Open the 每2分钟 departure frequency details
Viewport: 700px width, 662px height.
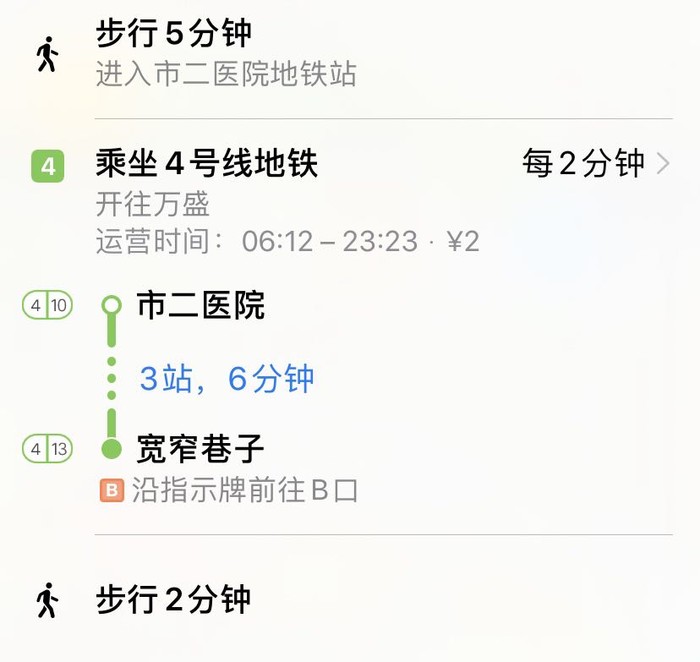pos(595,164)
